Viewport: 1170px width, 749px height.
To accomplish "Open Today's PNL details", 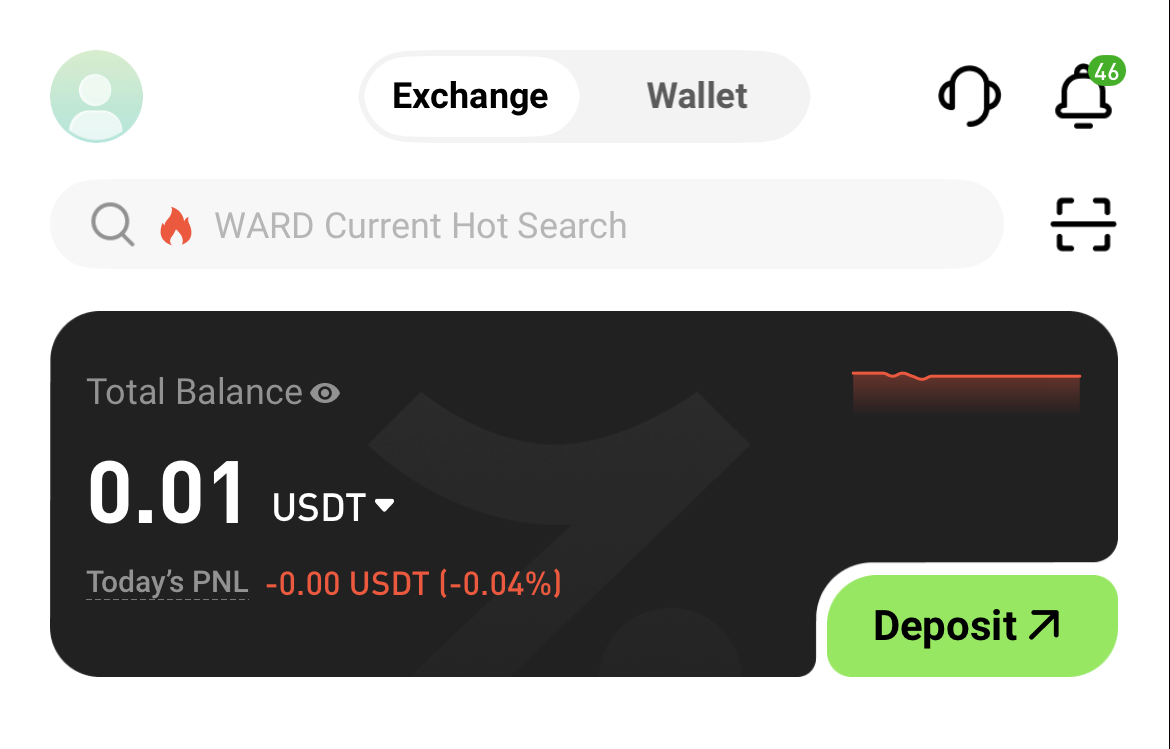I will click(x=167, y=582).
